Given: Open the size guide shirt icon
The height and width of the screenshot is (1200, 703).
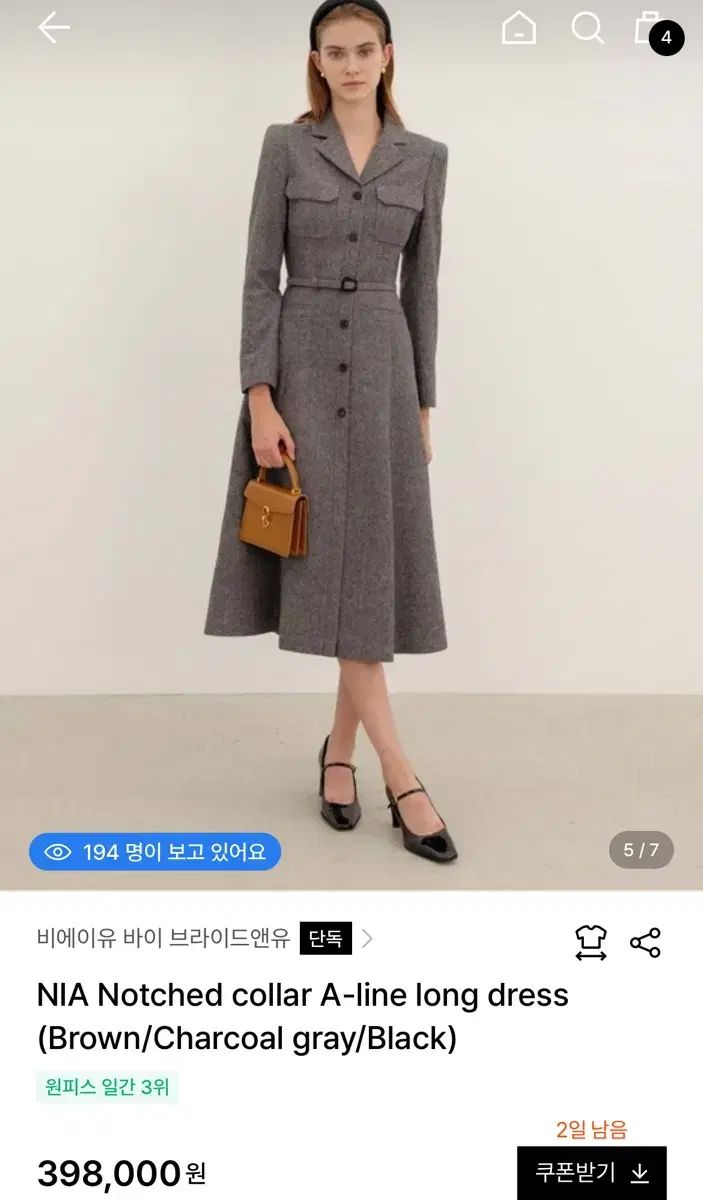Looking at the screenshot, I should pos(590,942).
